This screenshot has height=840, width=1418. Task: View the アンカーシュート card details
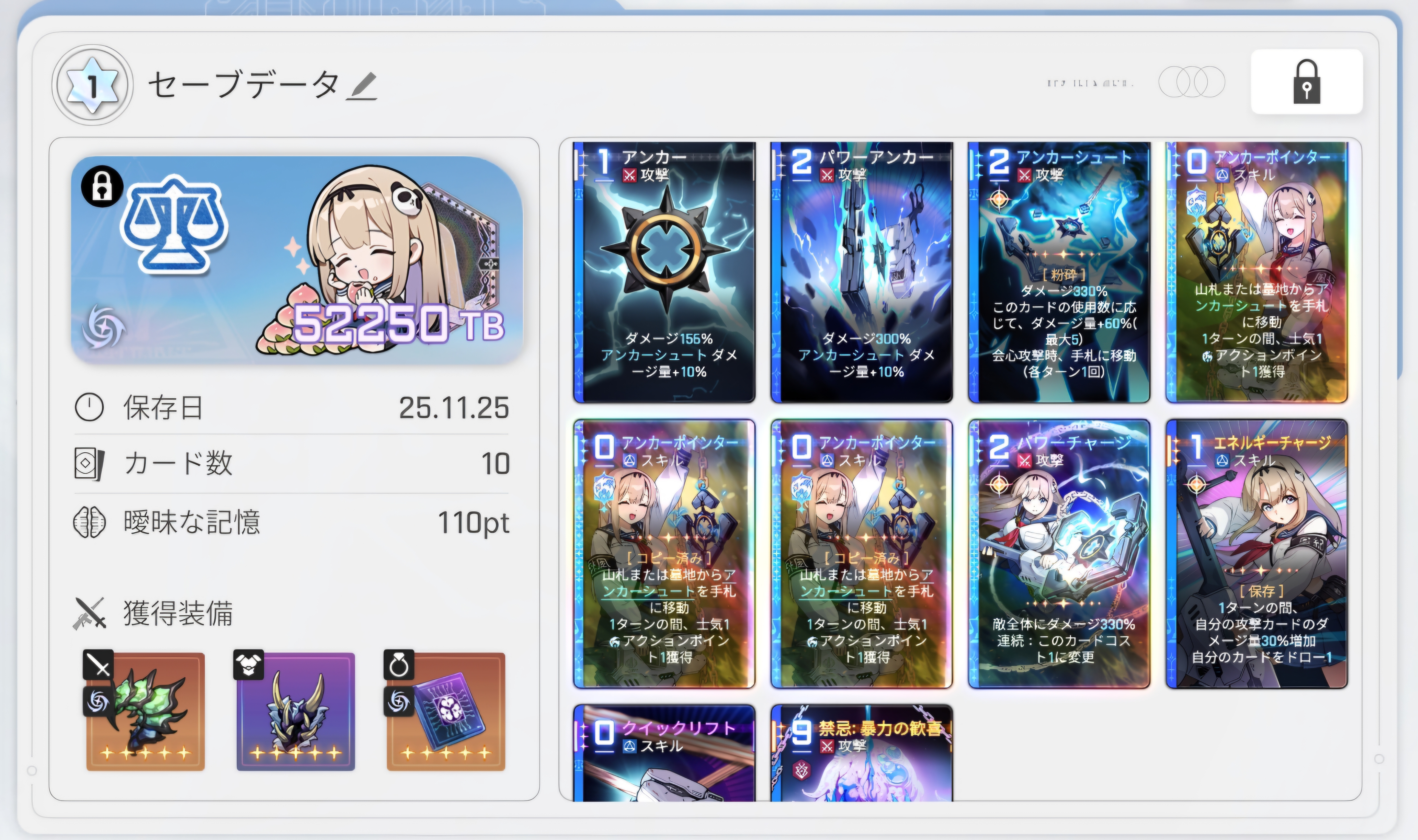pyautogui.click(x=1059, y=272)
